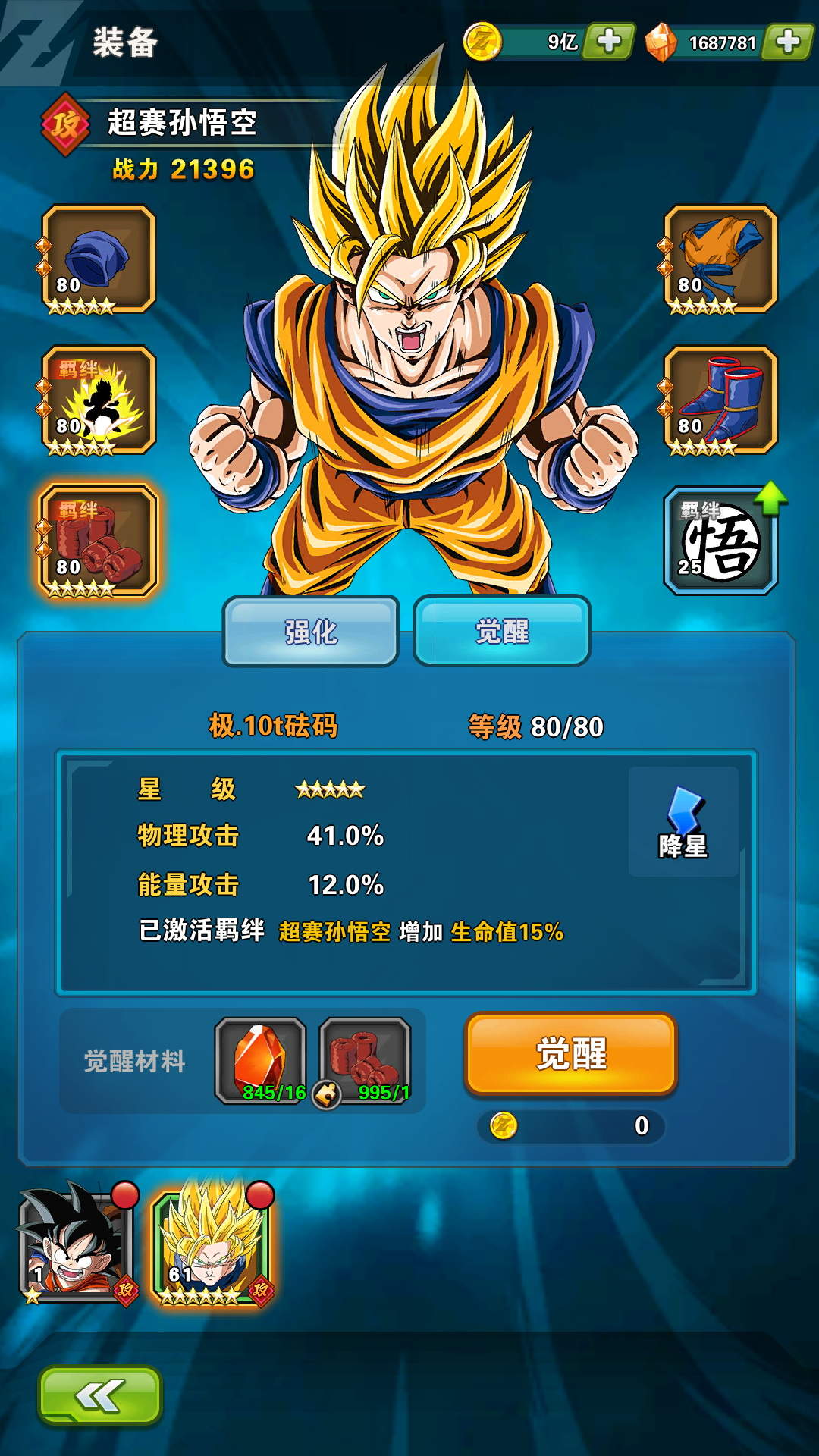819x1456 pixels.
Task: Select the 羁绊 aura equipment slot
Action: click(99, 400)
